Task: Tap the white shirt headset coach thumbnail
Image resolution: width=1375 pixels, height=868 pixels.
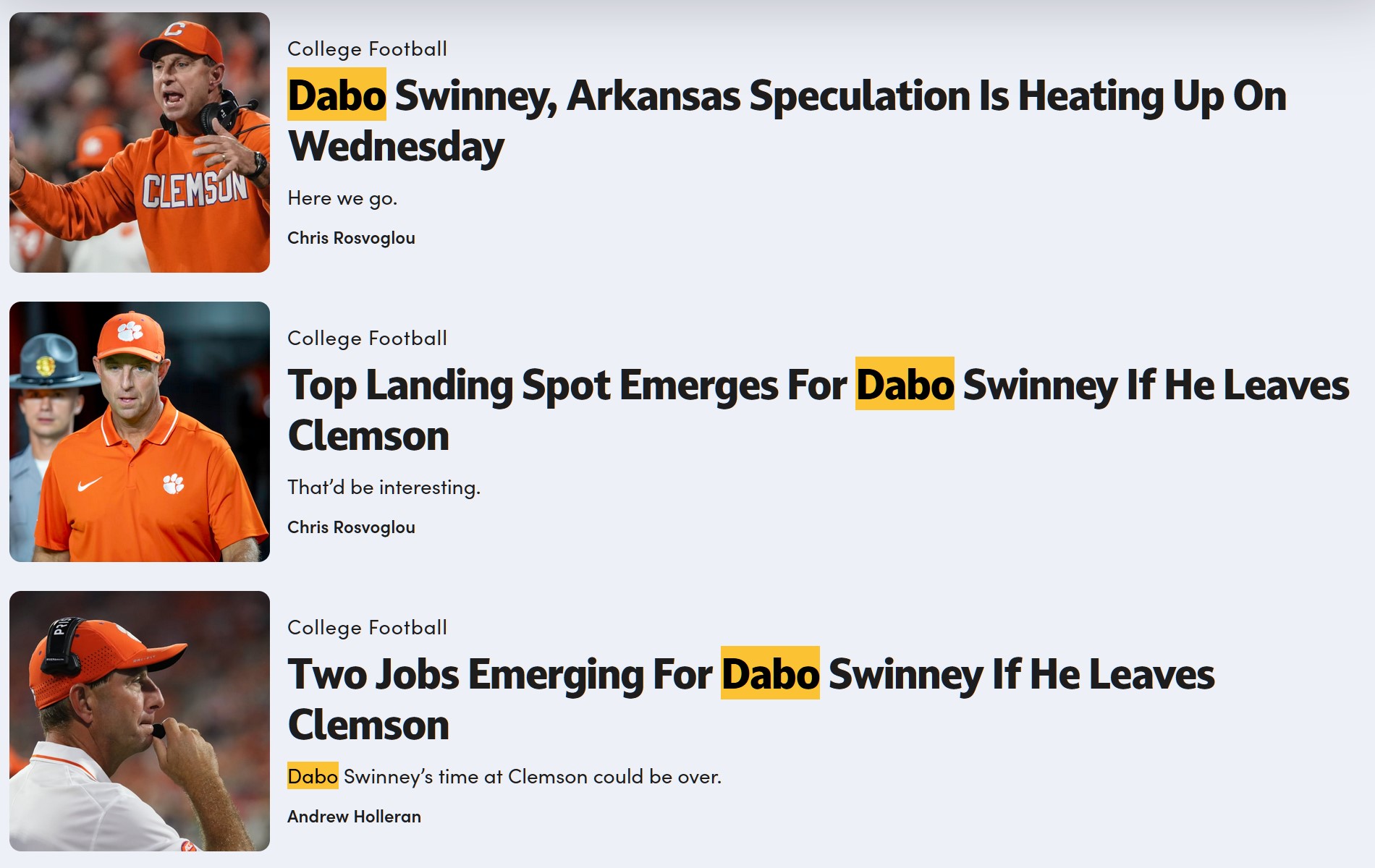Action: point(140,721)
